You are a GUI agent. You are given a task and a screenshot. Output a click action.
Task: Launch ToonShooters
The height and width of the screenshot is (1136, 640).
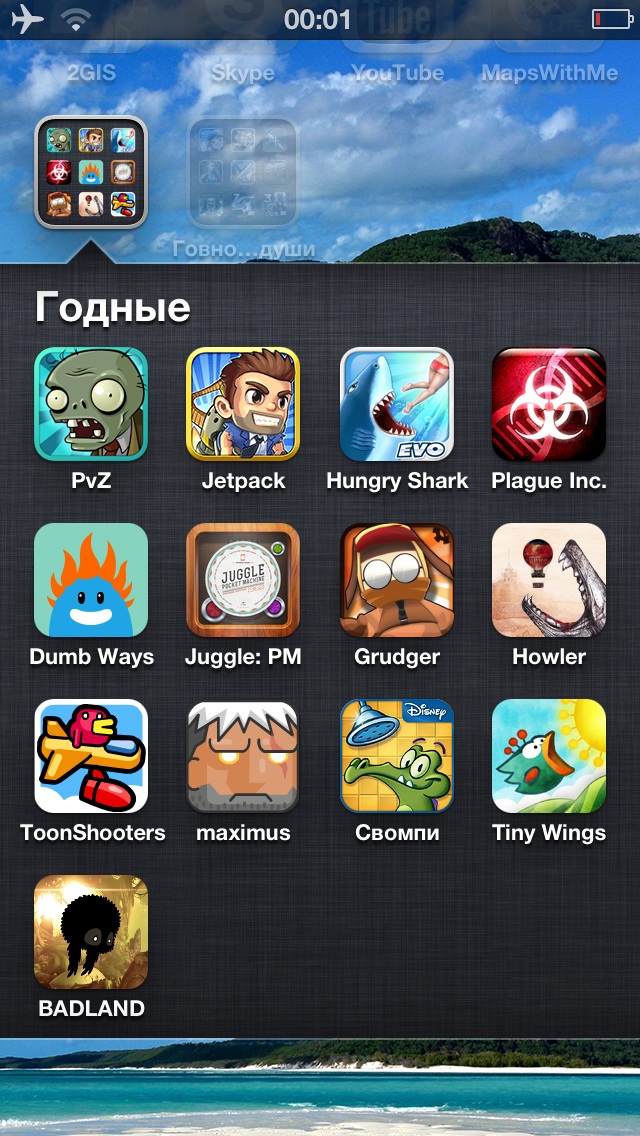(x=91, y=756)
